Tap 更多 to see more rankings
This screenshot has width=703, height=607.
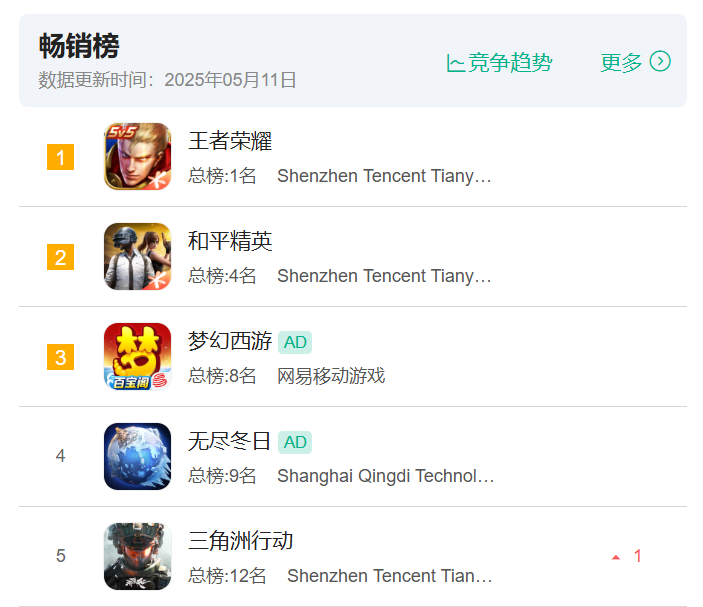point(634,62)
